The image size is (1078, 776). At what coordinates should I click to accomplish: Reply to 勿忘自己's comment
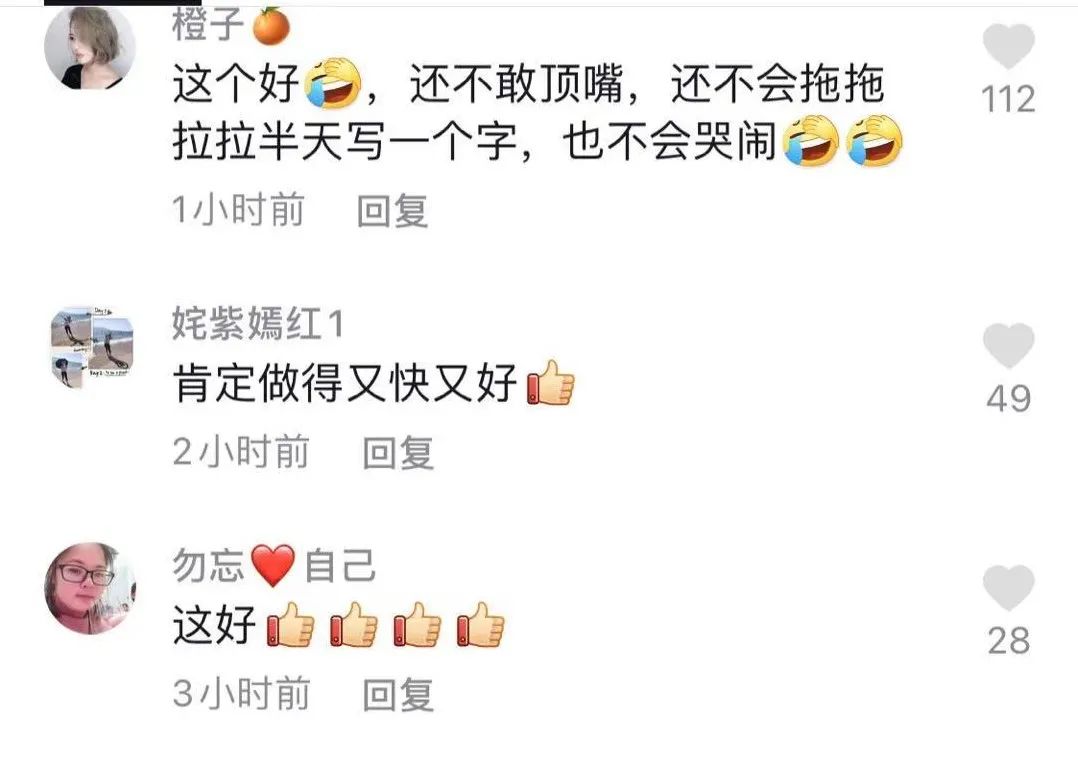pos(398,694)
